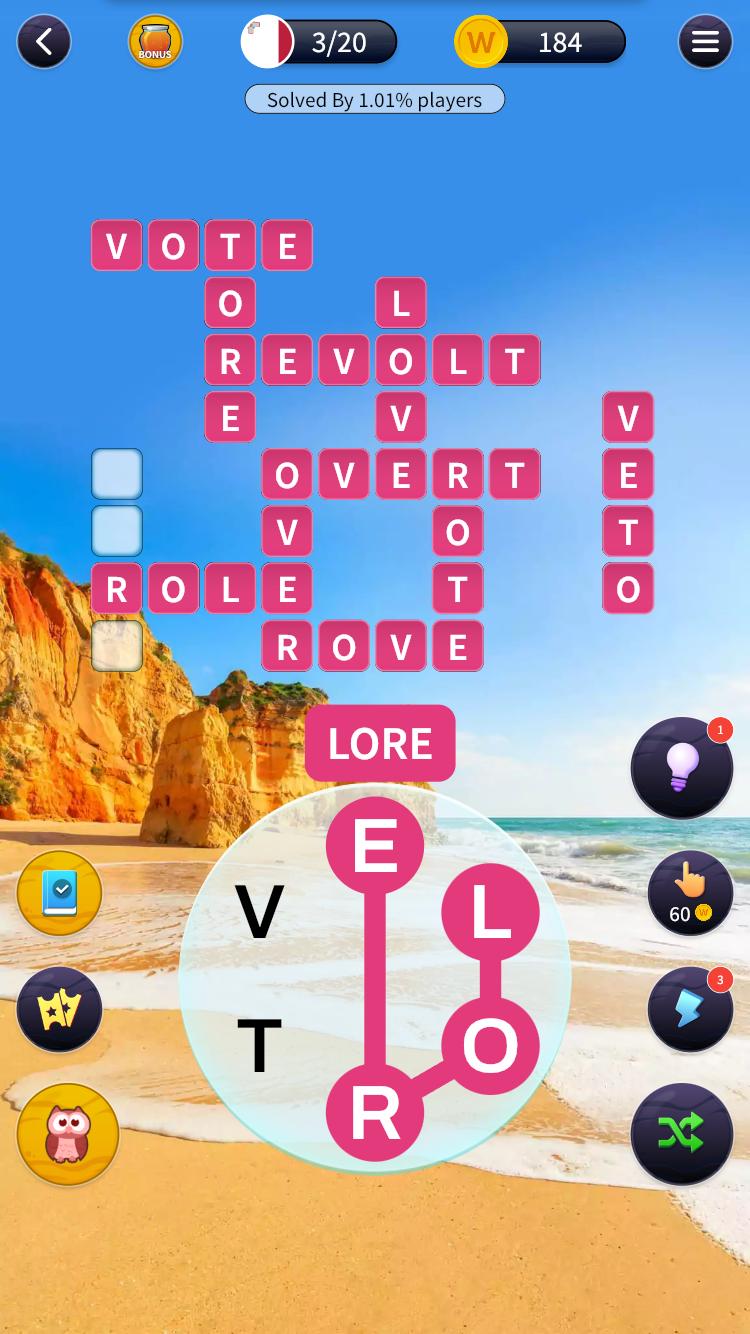Select letter L in the wheel
The height and width of the screenshot is (1334, 750).
tap(490, 912)
